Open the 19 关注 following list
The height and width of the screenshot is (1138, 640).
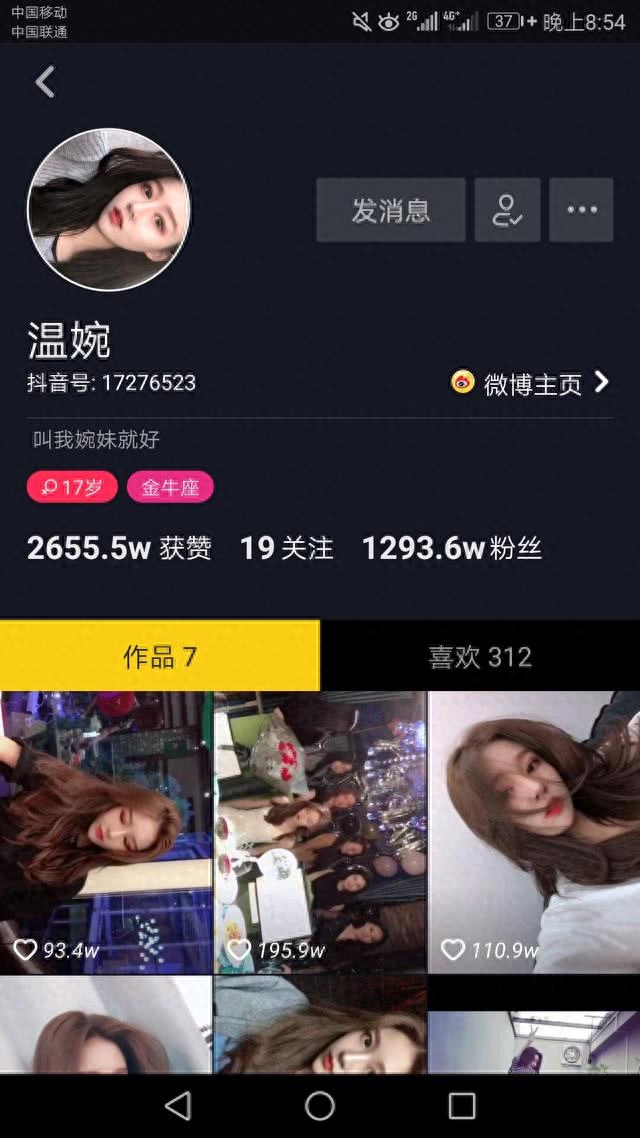click(286, 548)
